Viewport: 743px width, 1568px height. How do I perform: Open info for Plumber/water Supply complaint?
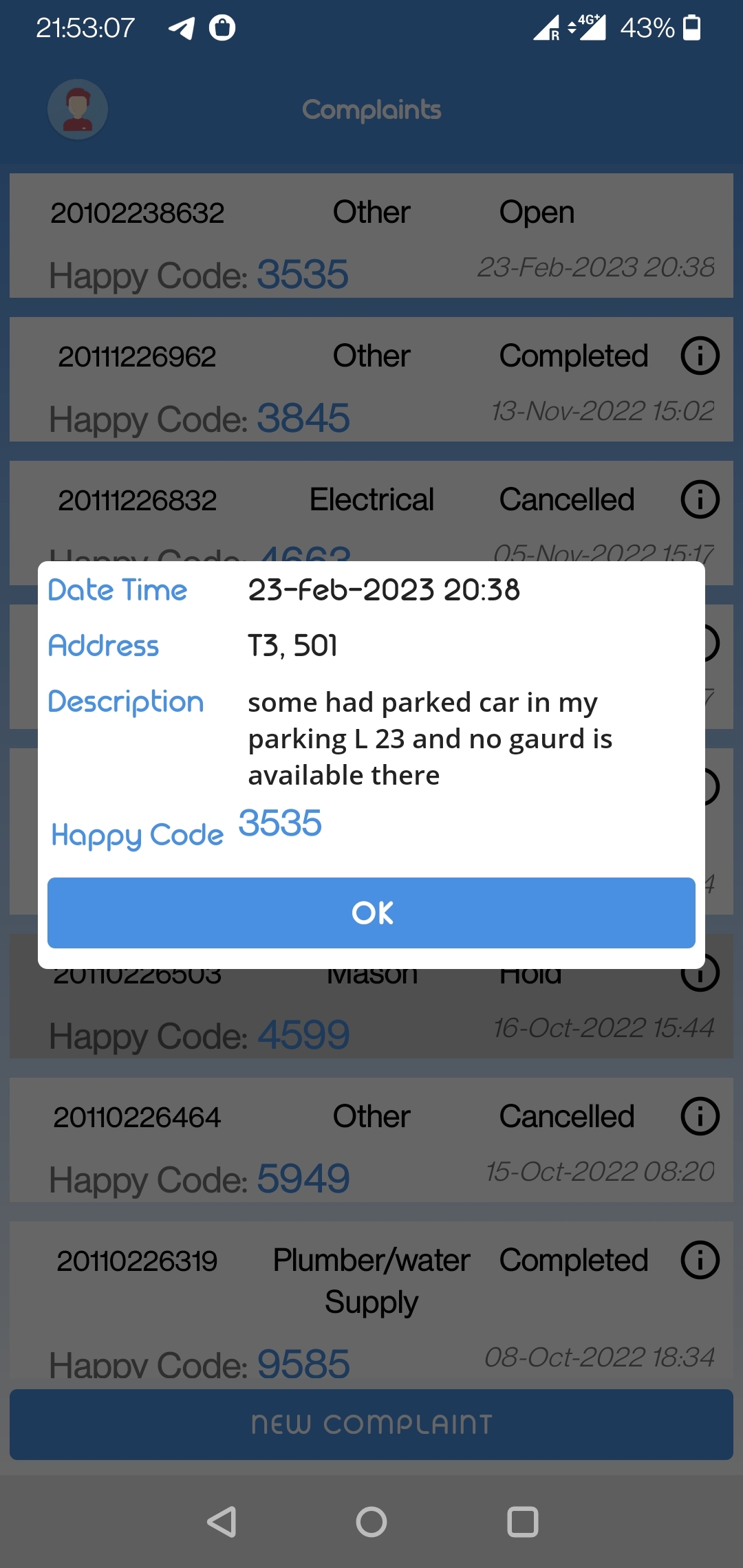700,1260
